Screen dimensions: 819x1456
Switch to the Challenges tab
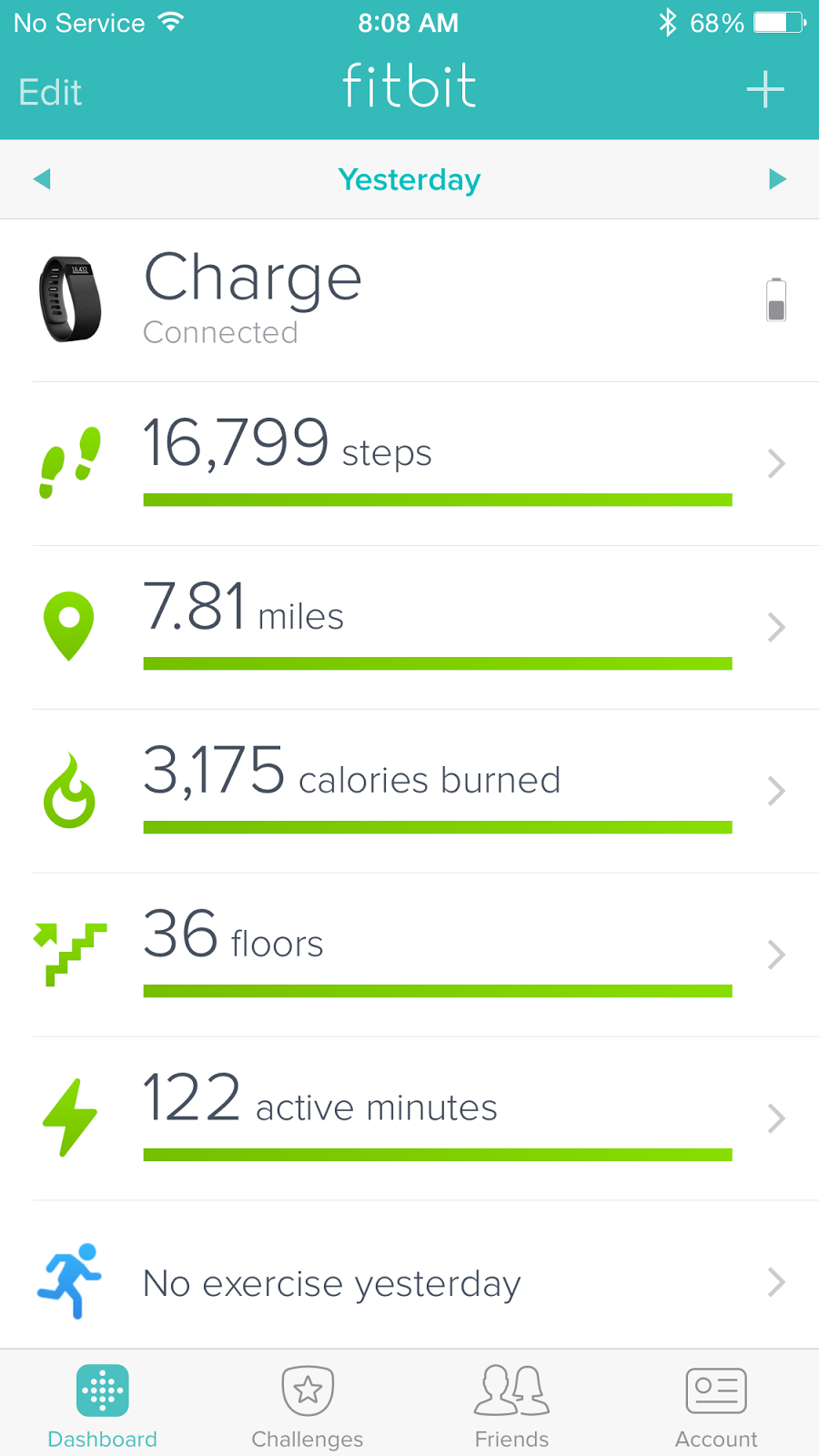[308, 1406]
